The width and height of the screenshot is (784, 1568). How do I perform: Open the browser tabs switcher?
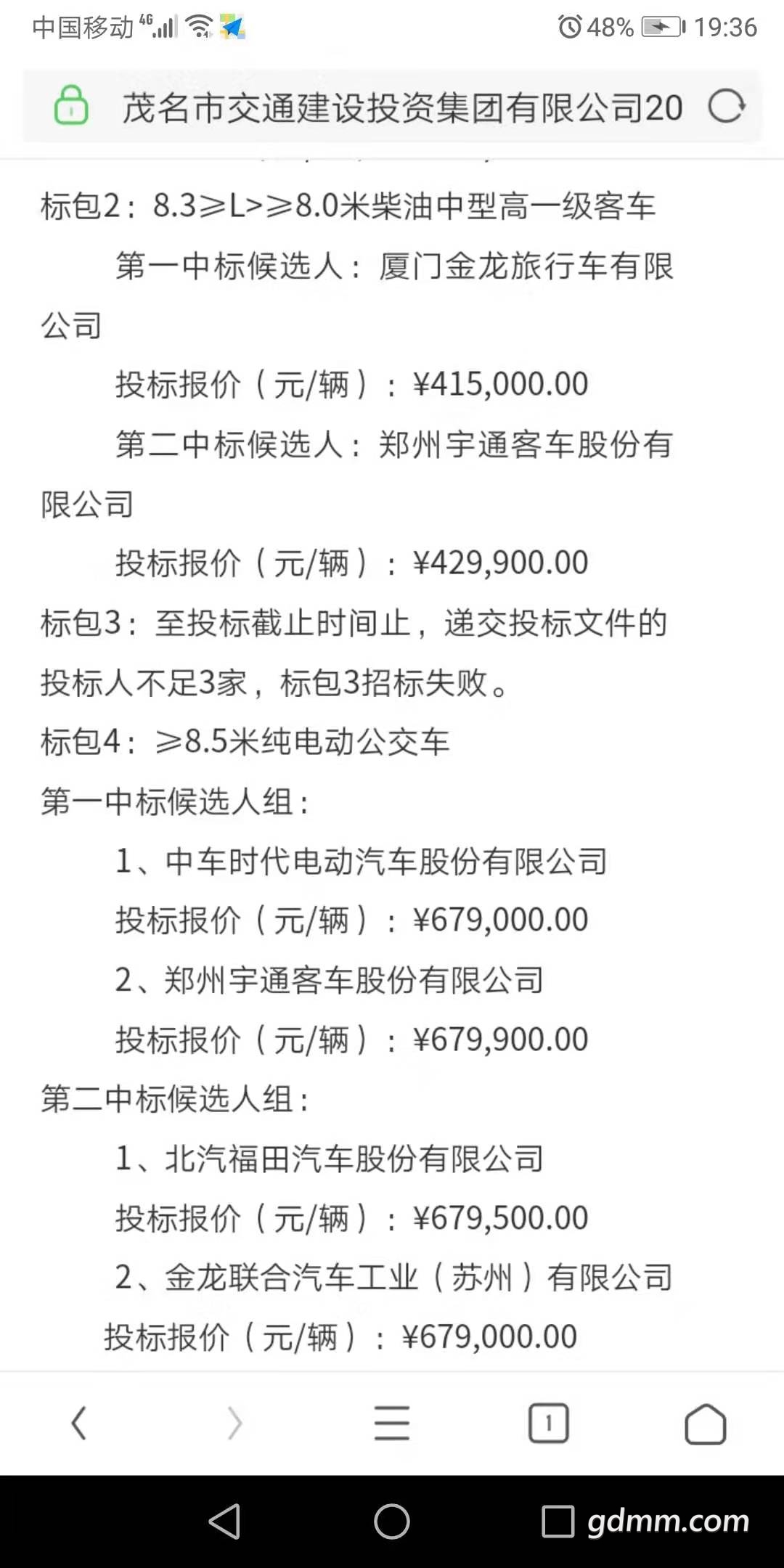[x=548, y=1422]
